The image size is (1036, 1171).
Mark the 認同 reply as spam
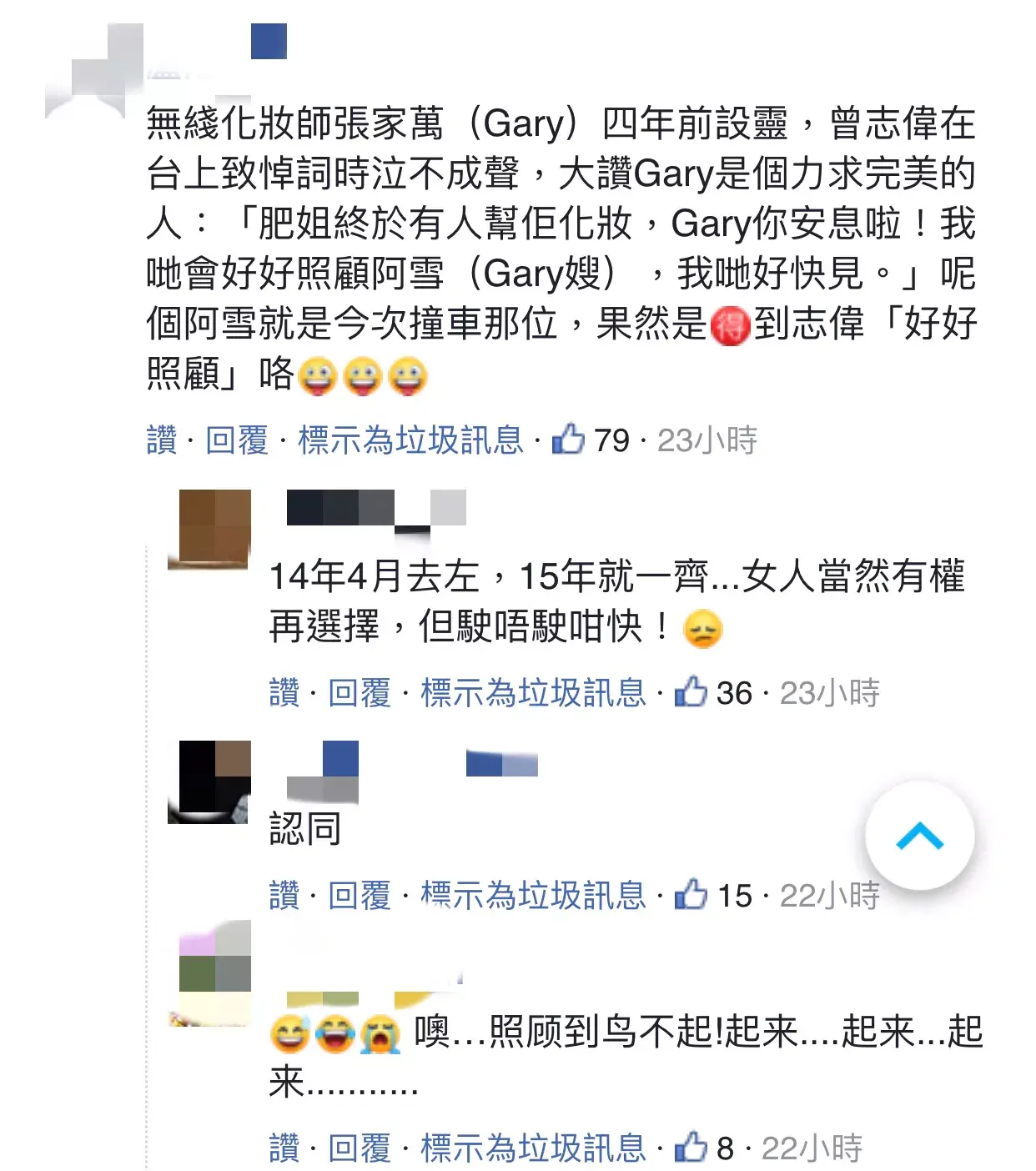533,895
